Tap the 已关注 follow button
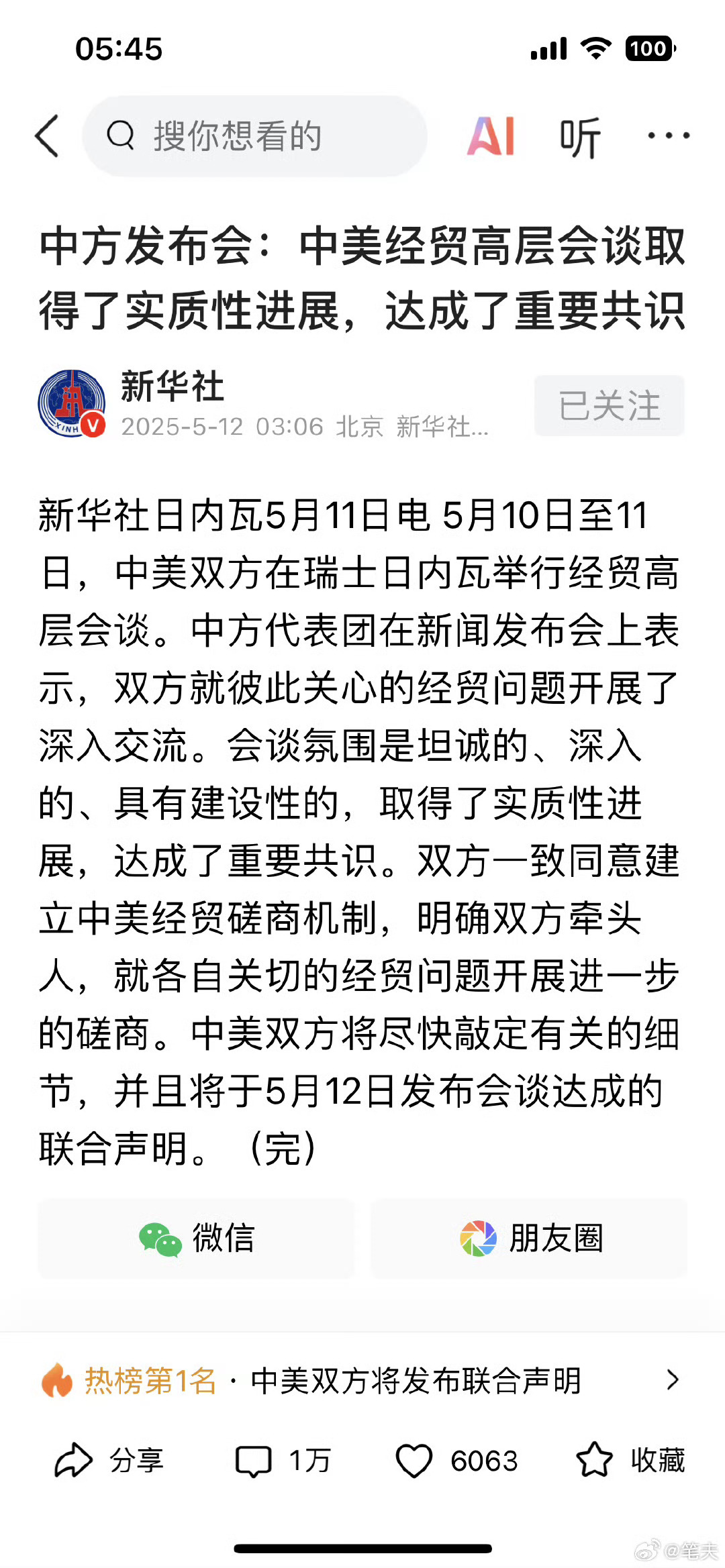 (x=609, y=406)
